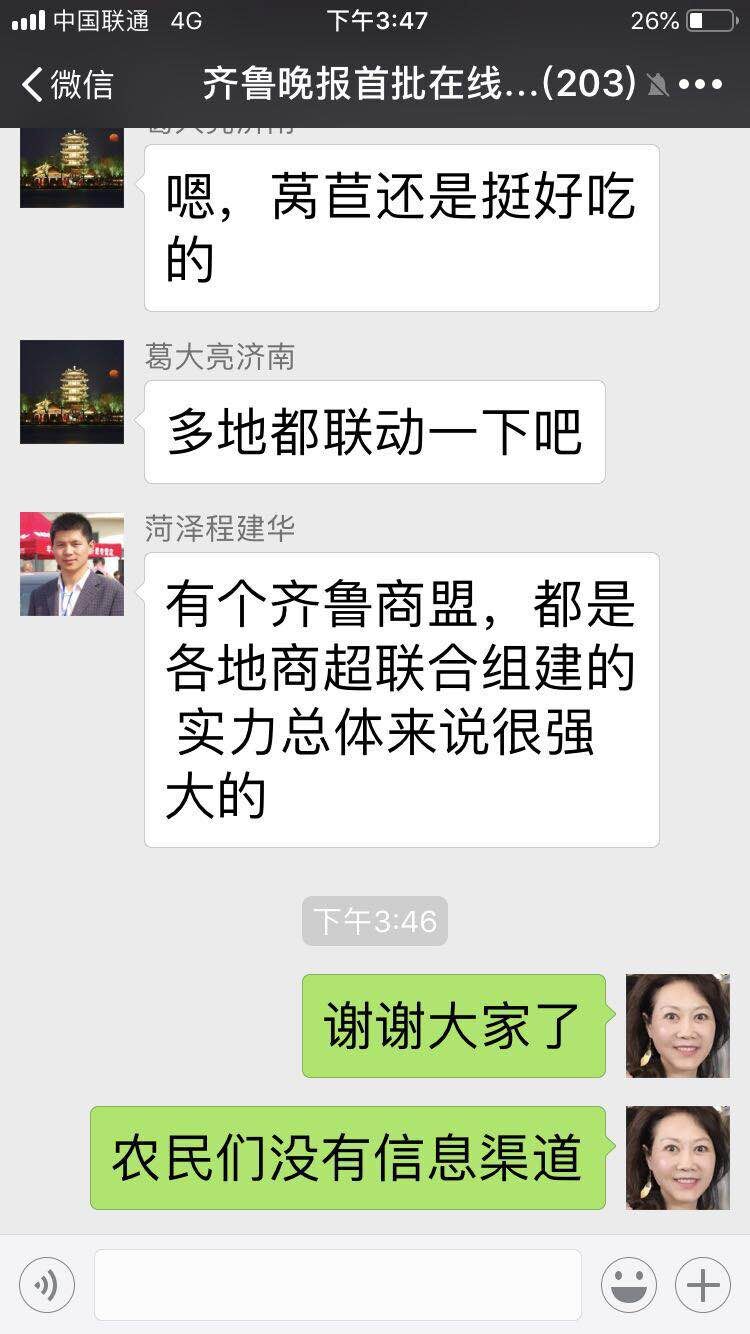
Task: Open the group chat options menu
Action: [x=700, y=84]
